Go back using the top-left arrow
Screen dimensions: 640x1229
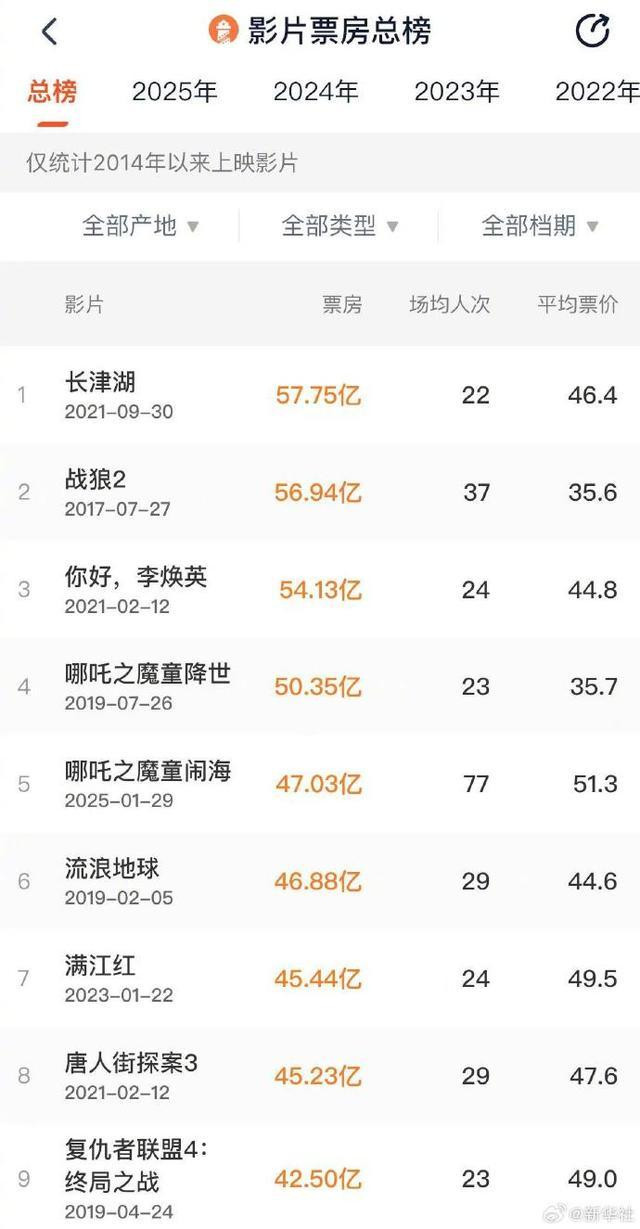(x=49, y=32)
